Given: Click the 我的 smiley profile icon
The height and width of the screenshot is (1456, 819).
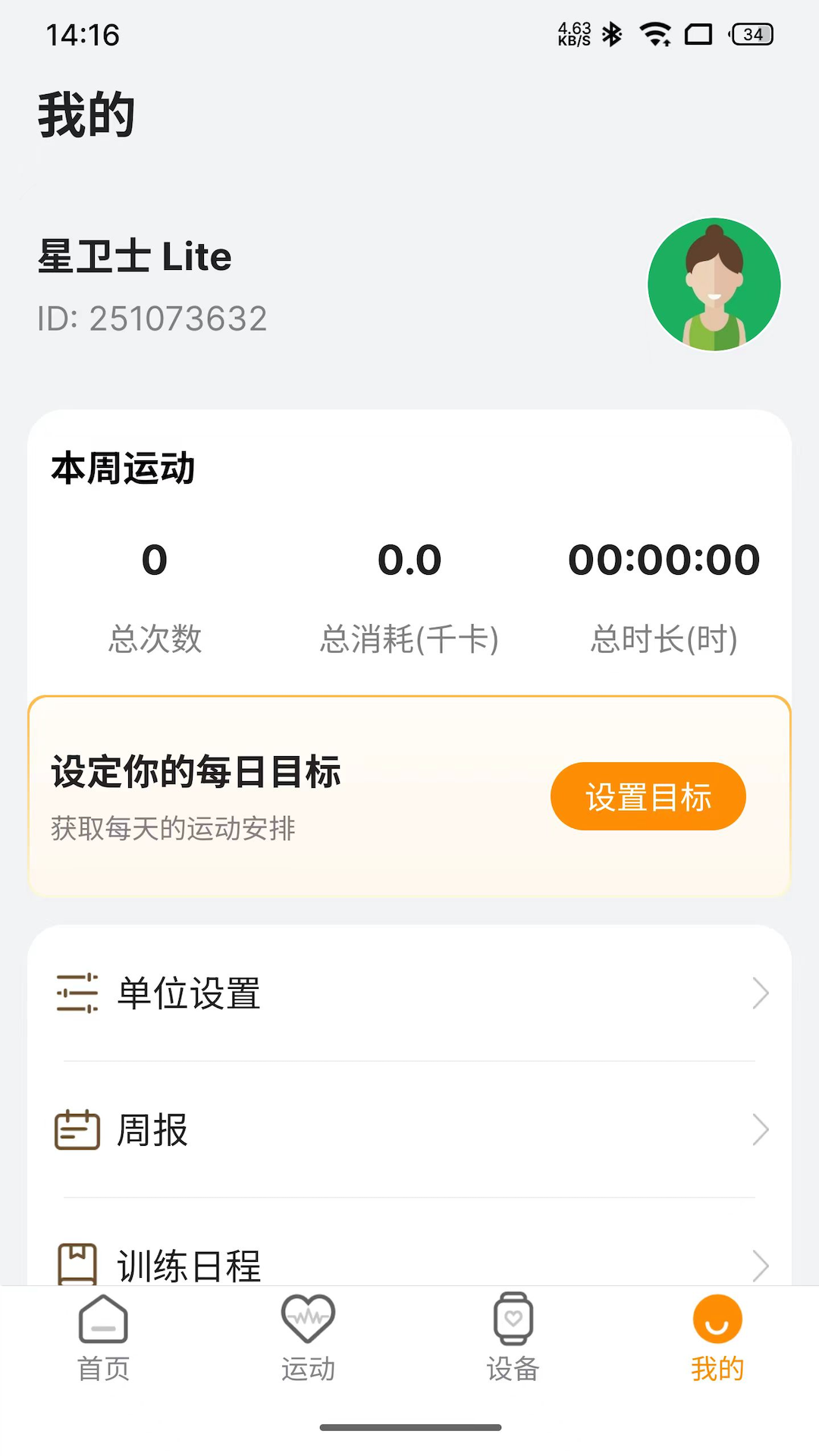Looking at the screenshot, I should pyautogui.click(x=717, y=1318).
